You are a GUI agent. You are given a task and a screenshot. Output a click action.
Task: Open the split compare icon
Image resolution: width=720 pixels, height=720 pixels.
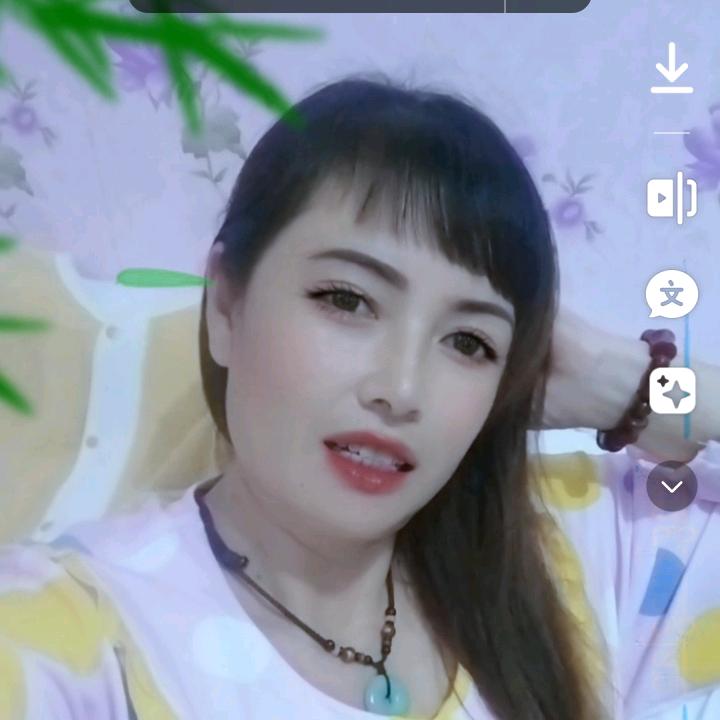(672, 197)
